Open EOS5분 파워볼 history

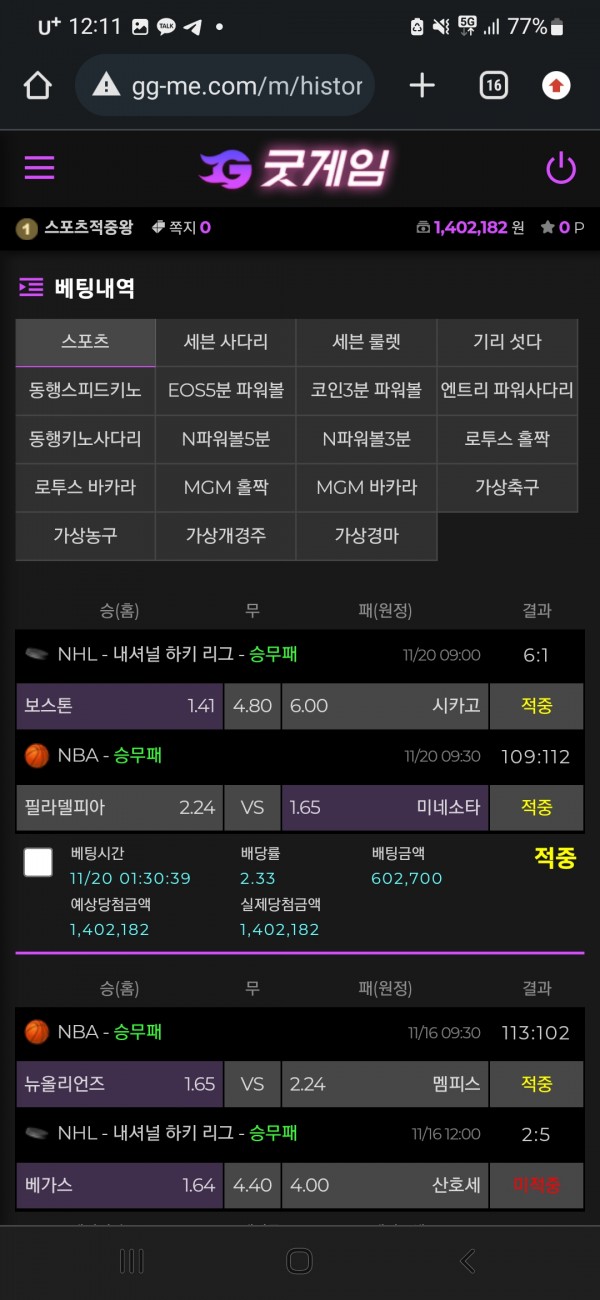pyautogui.click(x=226, y=391)
